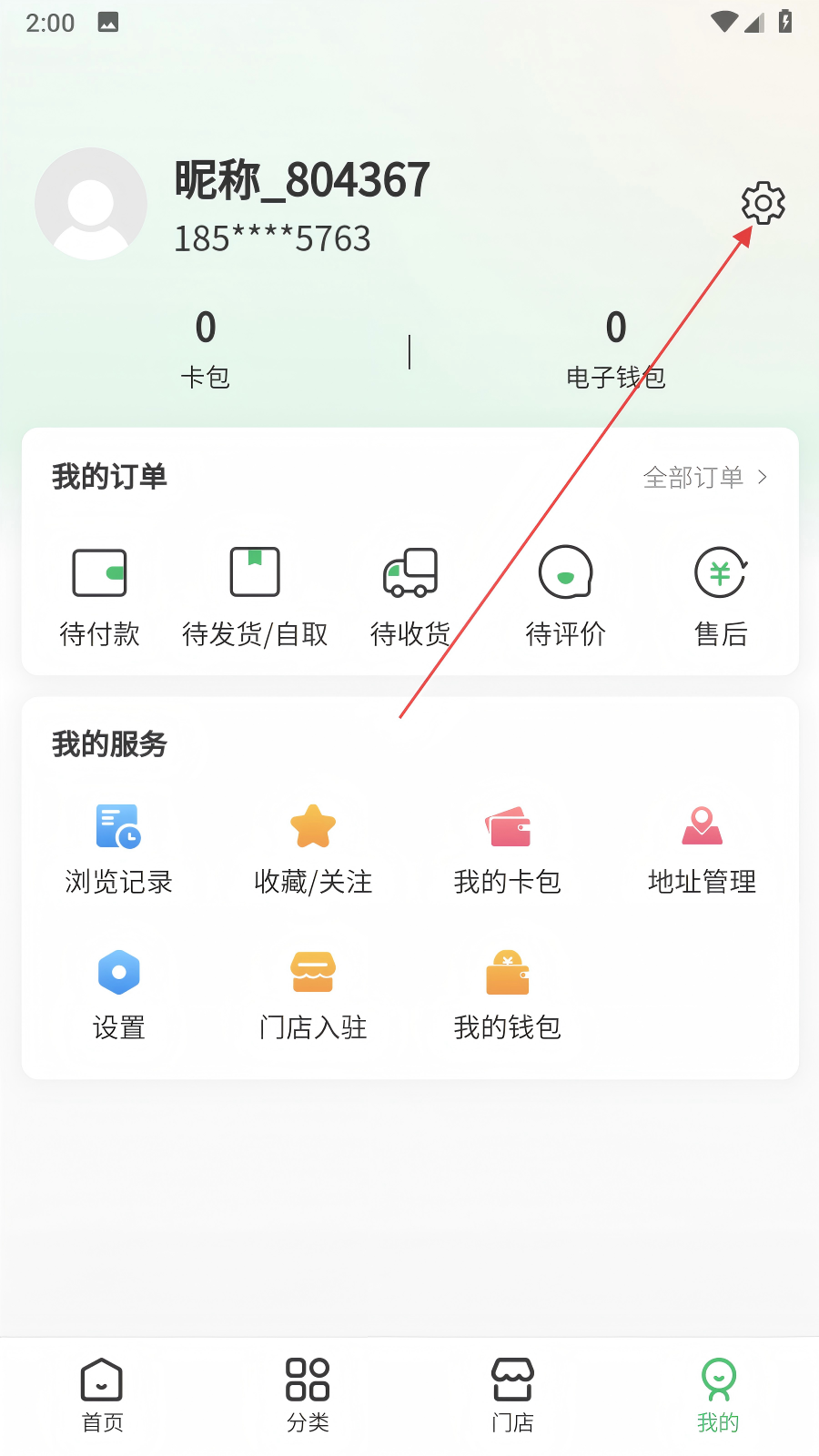The width and height of the screenshot is (819, 1456).
Task: Open 我的钱包
Action: pos(508,996)
